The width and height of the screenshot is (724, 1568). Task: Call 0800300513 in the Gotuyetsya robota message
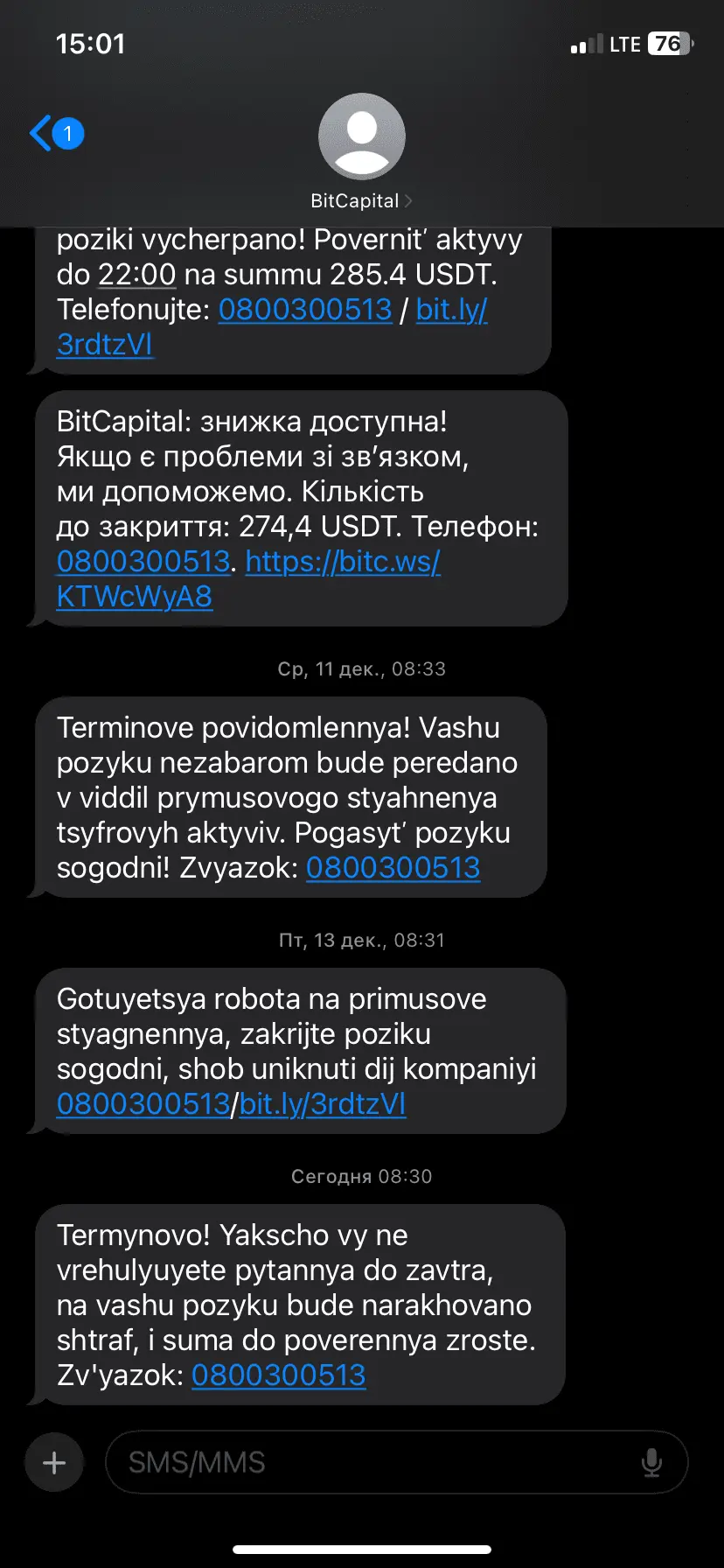(143, 1104)
